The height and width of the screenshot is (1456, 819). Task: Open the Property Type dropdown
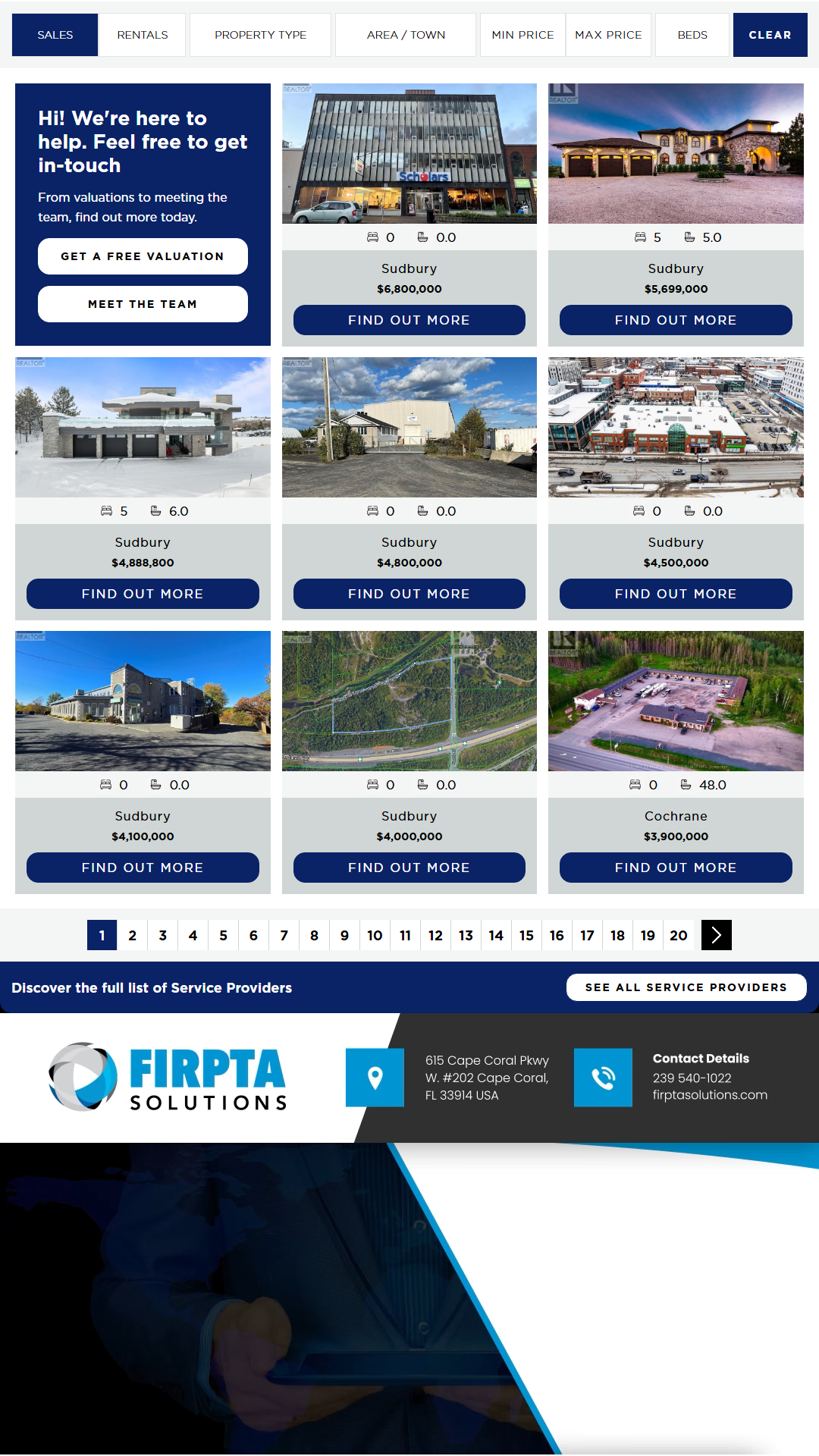pyautogui.click(x=260, y=35)
